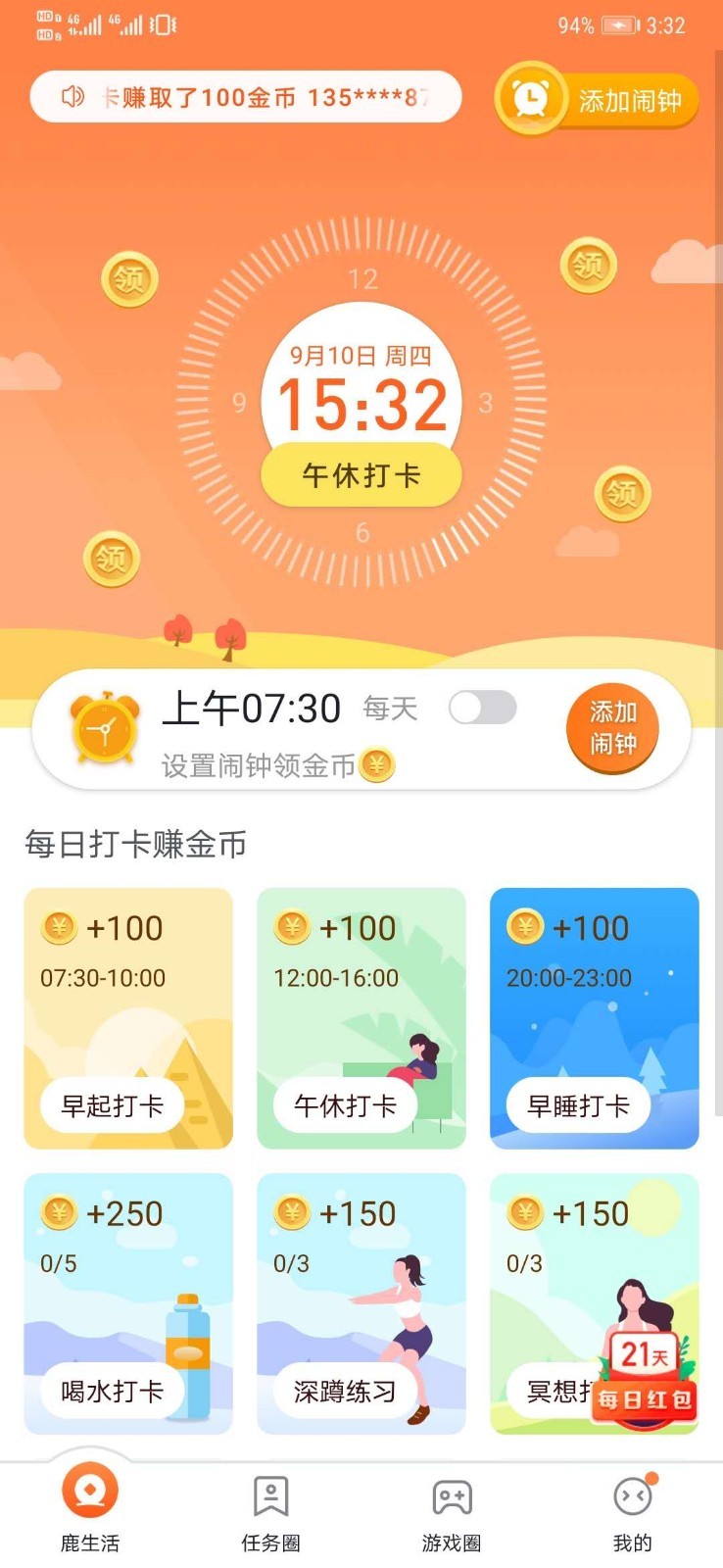Open the 午休打卡 12:00-16:00 card

point(361,1017)
